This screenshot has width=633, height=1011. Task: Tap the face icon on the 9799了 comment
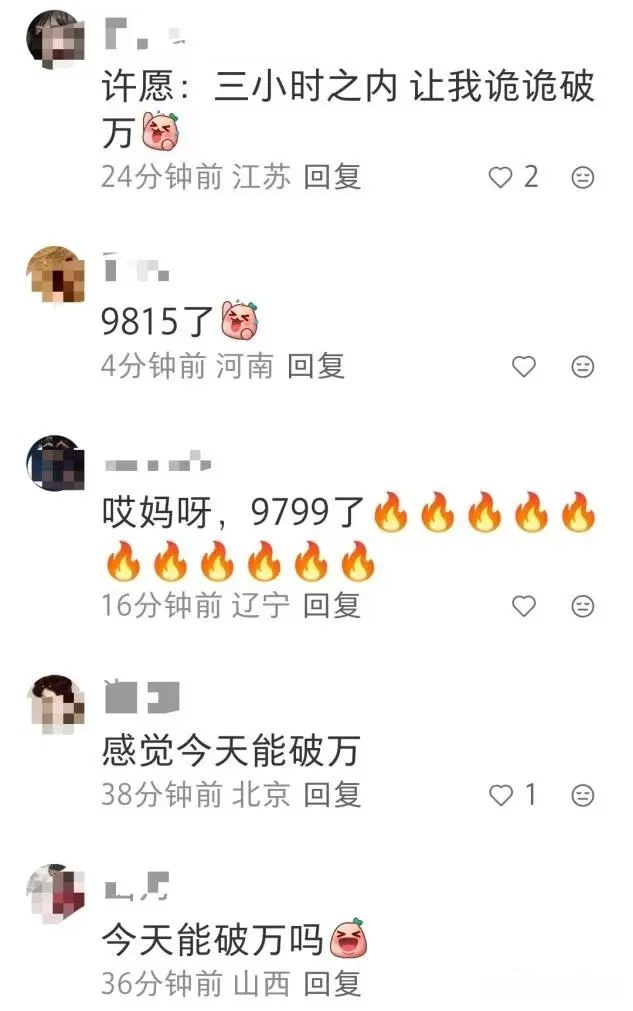click(x=582, y=606)
